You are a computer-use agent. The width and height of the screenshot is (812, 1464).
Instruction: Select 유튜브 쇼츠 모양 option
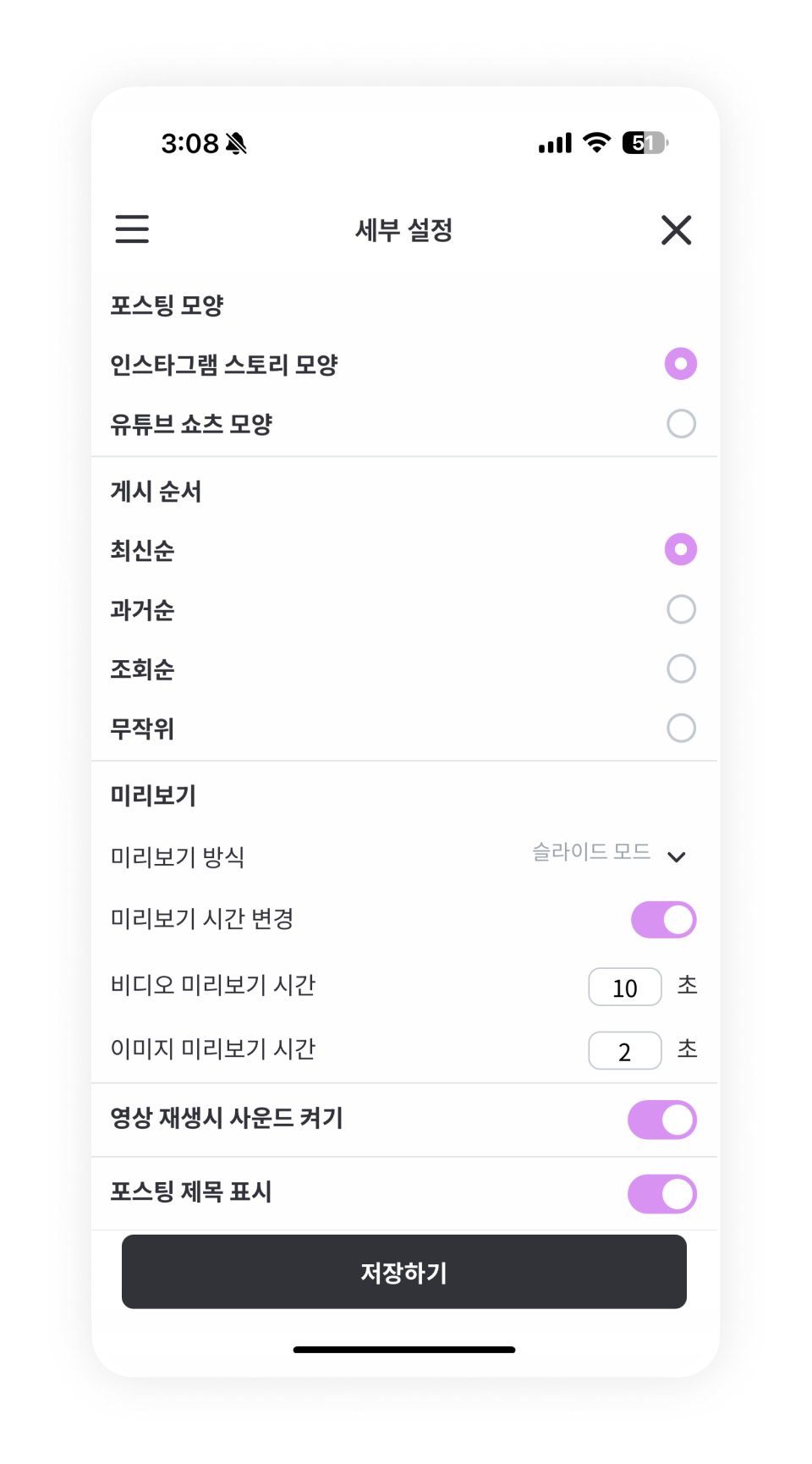[x=681, y=423]
